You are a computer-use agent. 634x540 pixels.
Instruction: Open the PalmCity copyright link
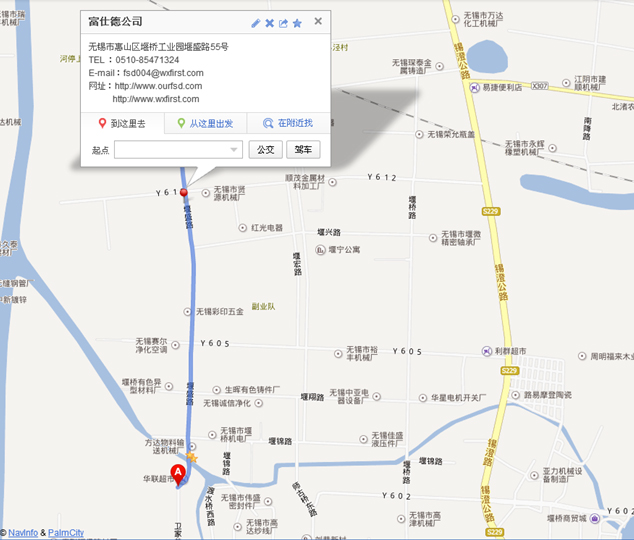coord(66,533)
